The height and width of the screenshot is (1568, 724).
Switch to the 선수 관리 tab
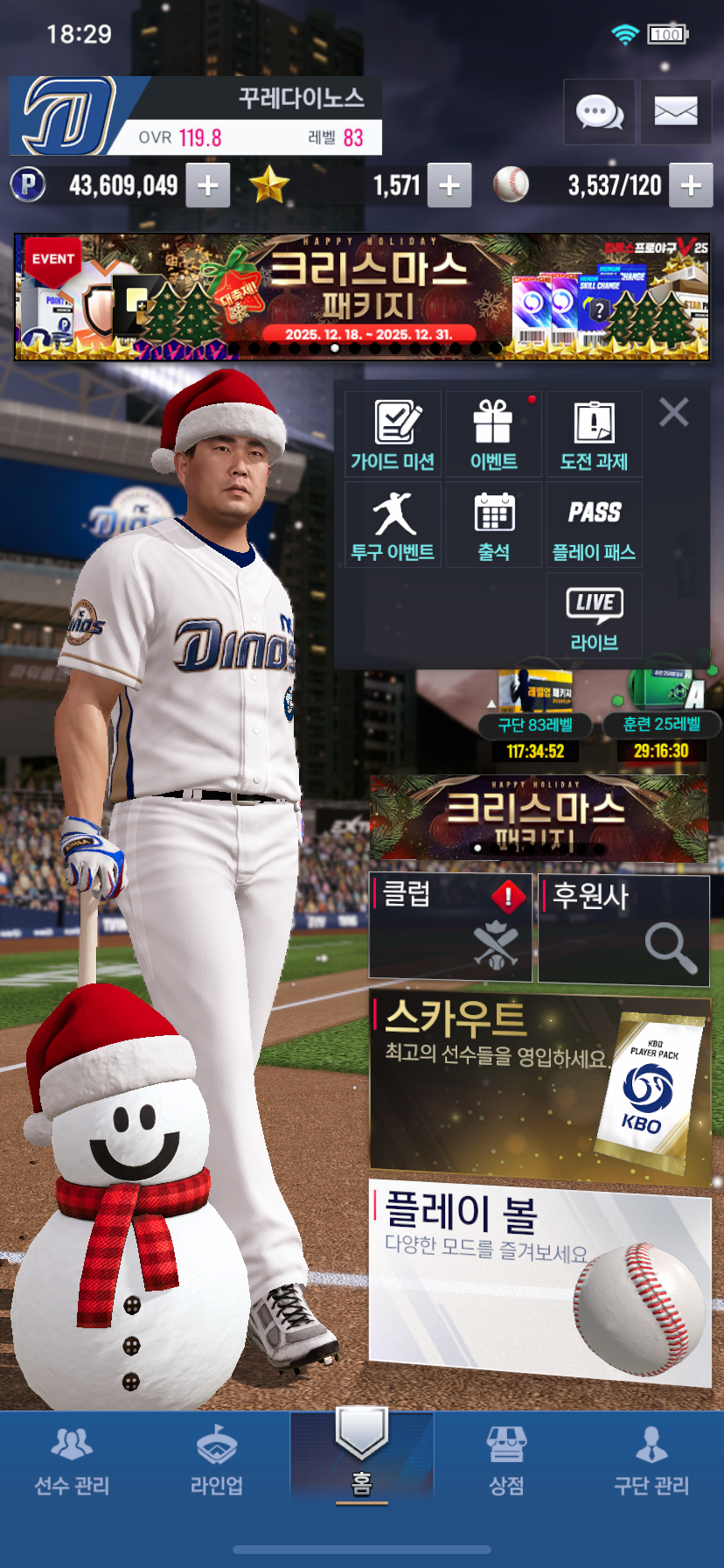72,1461
